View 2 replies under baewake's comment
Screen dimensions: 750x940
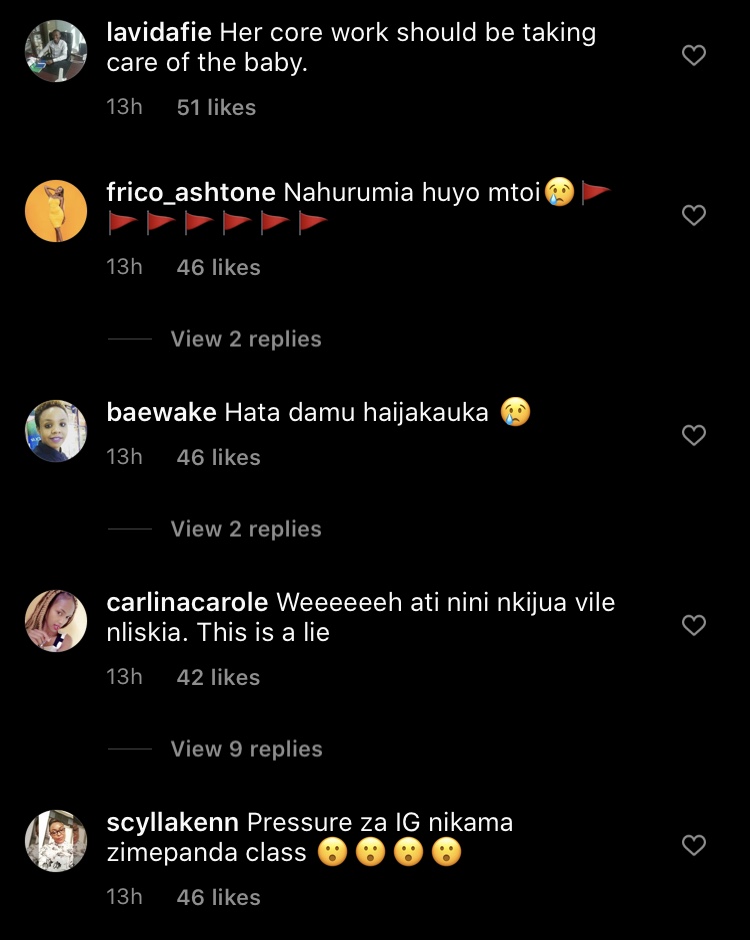[245, 529]
